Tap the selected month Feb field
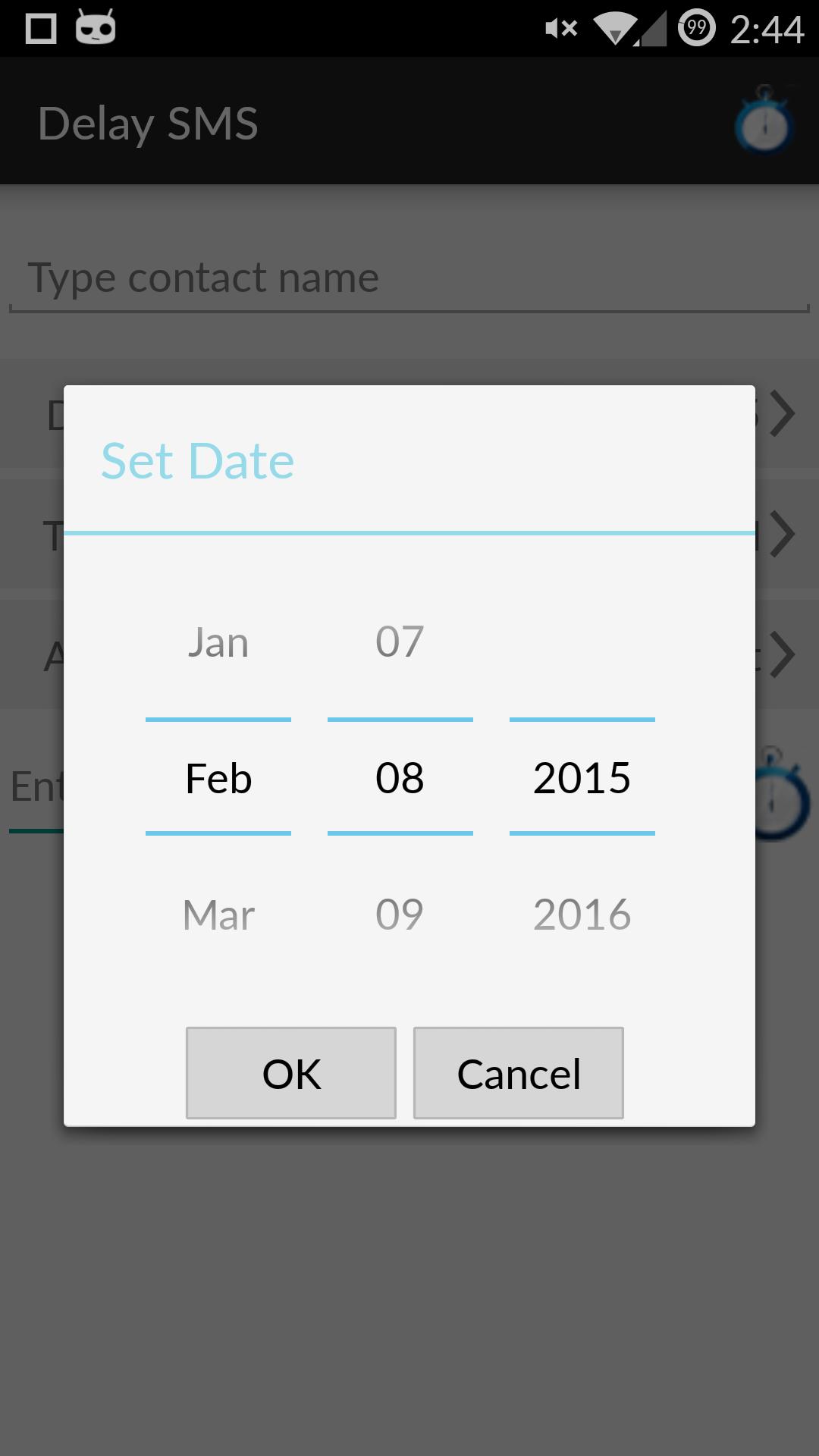The image size is (819, 1456). click(x=218, y=778)
